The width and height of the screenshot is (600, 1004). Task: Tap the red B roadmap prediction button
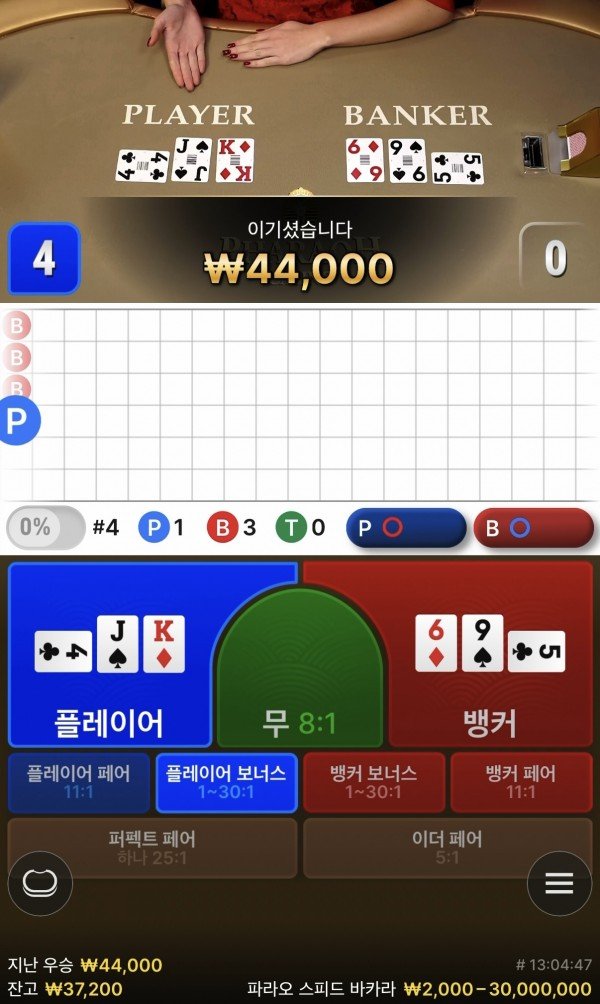[533, 528]
